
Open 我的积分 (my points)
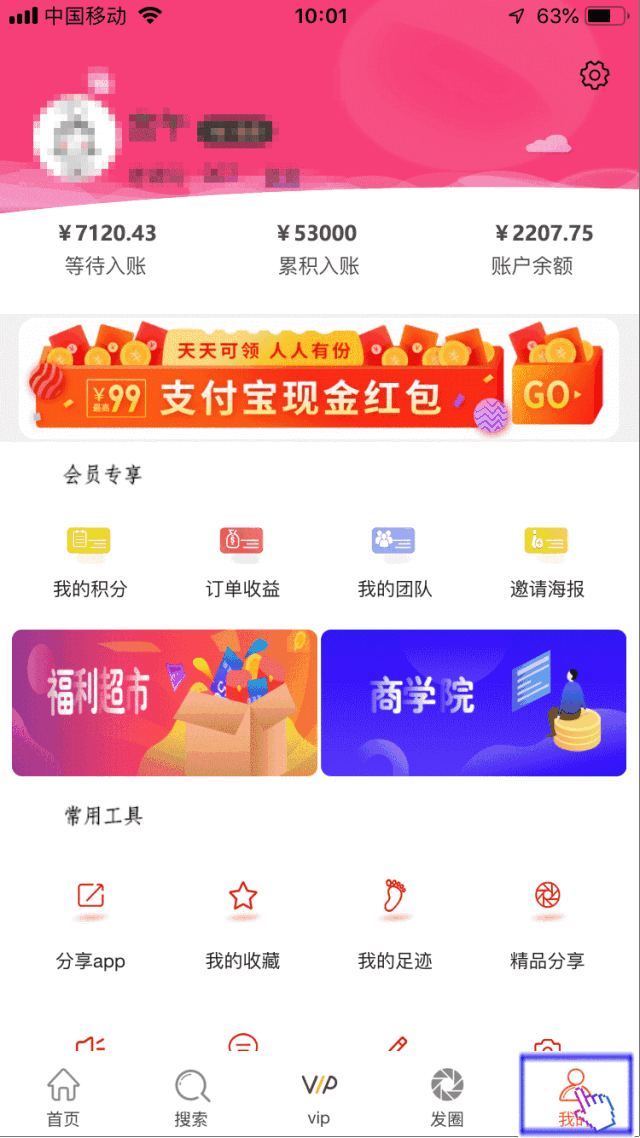point(90,561)
